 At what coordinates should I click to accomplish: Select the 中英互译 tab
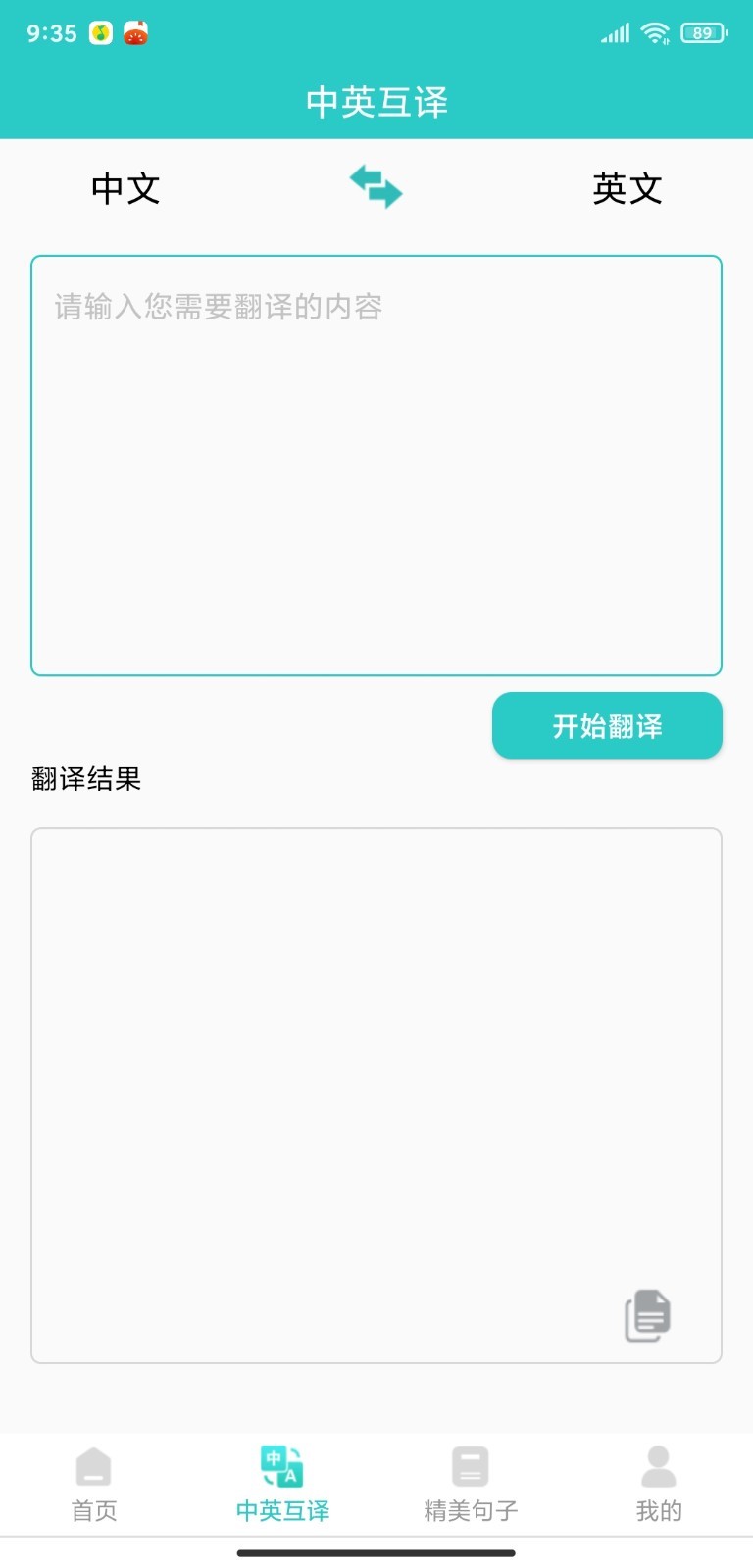click(x=282, y=1484)
